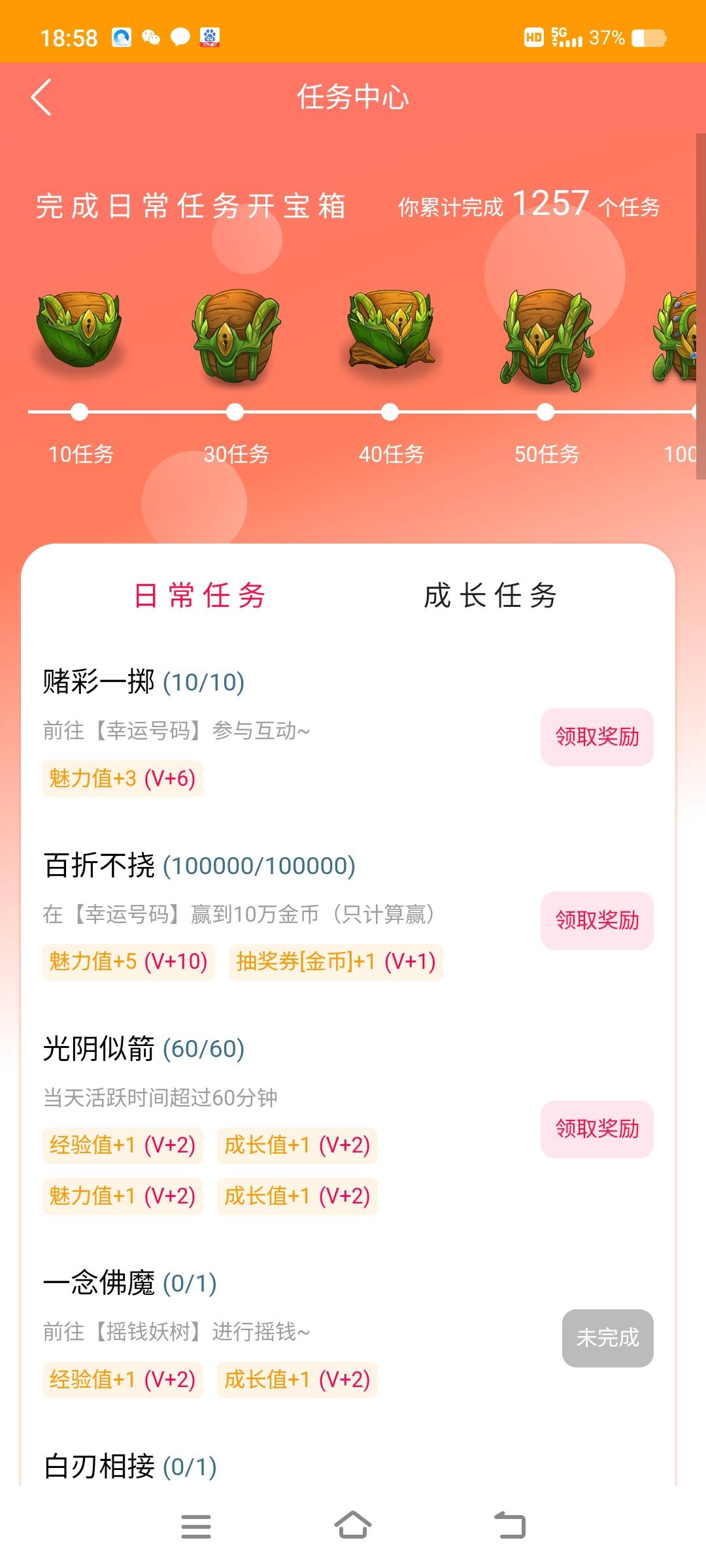
Task: Open the system recent apps menu
Action: point(195,1526)
